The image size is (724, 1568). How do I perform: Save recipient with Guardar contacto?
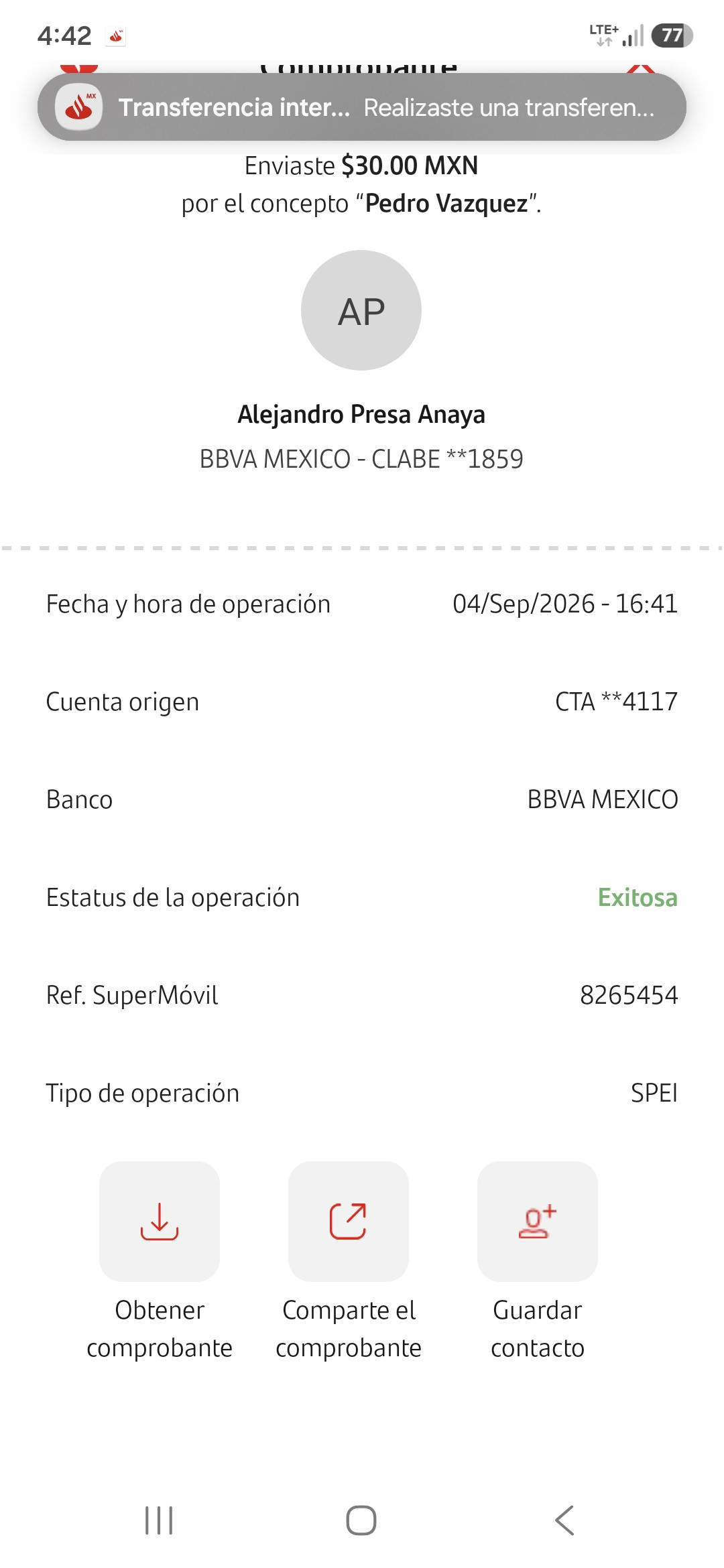coord(538,1221)
